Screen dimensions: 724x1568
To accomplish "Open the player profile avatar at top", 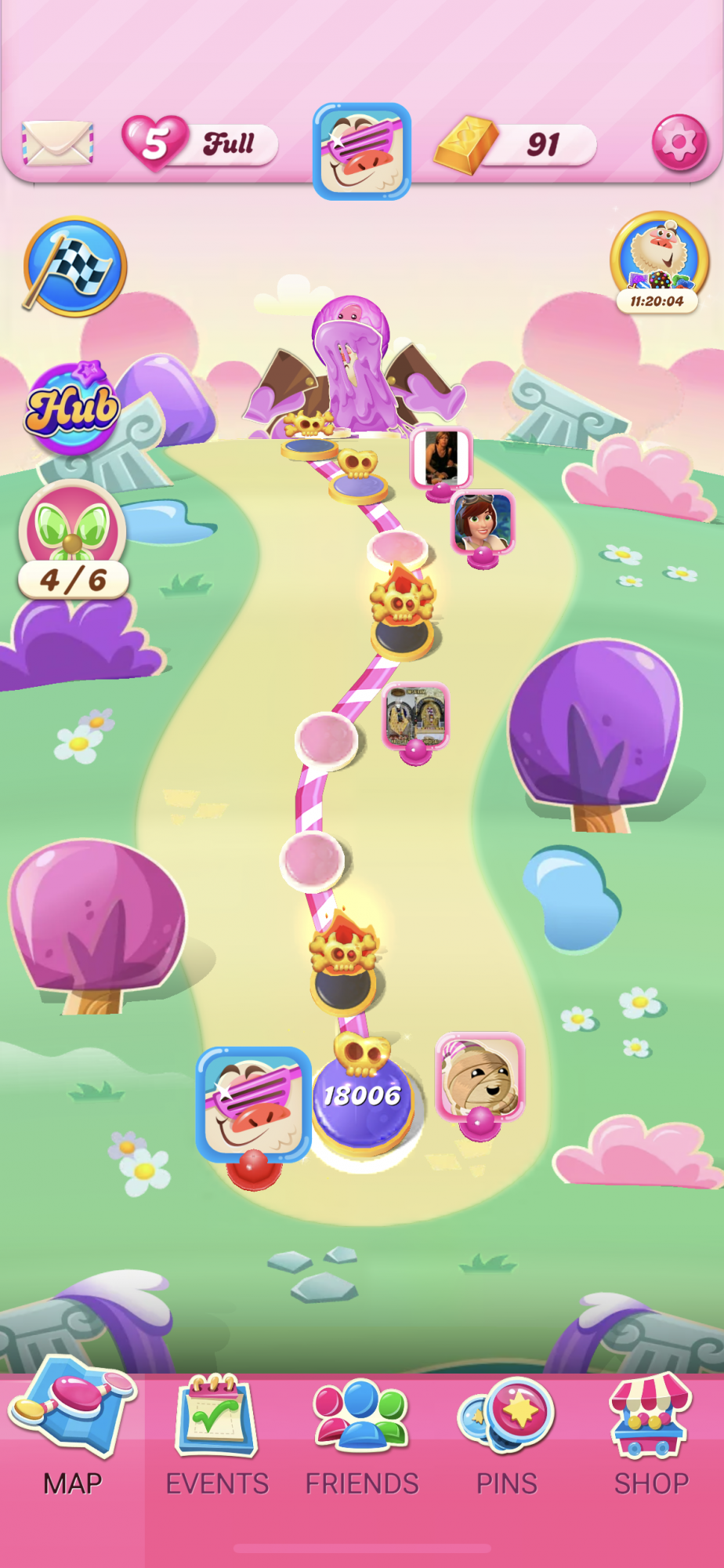I will point(362,151).
